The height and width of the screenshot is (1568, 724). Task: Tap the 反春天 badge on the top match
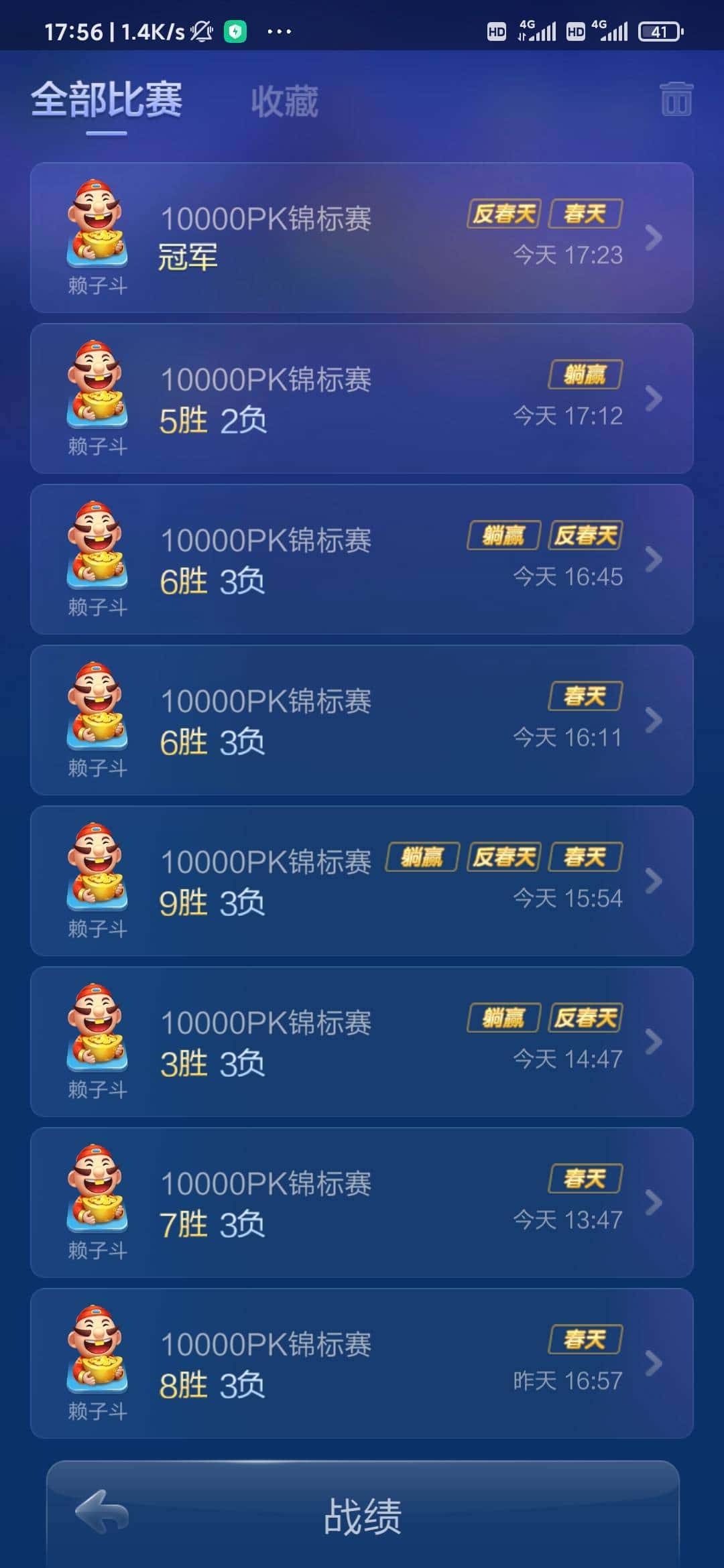503,212
